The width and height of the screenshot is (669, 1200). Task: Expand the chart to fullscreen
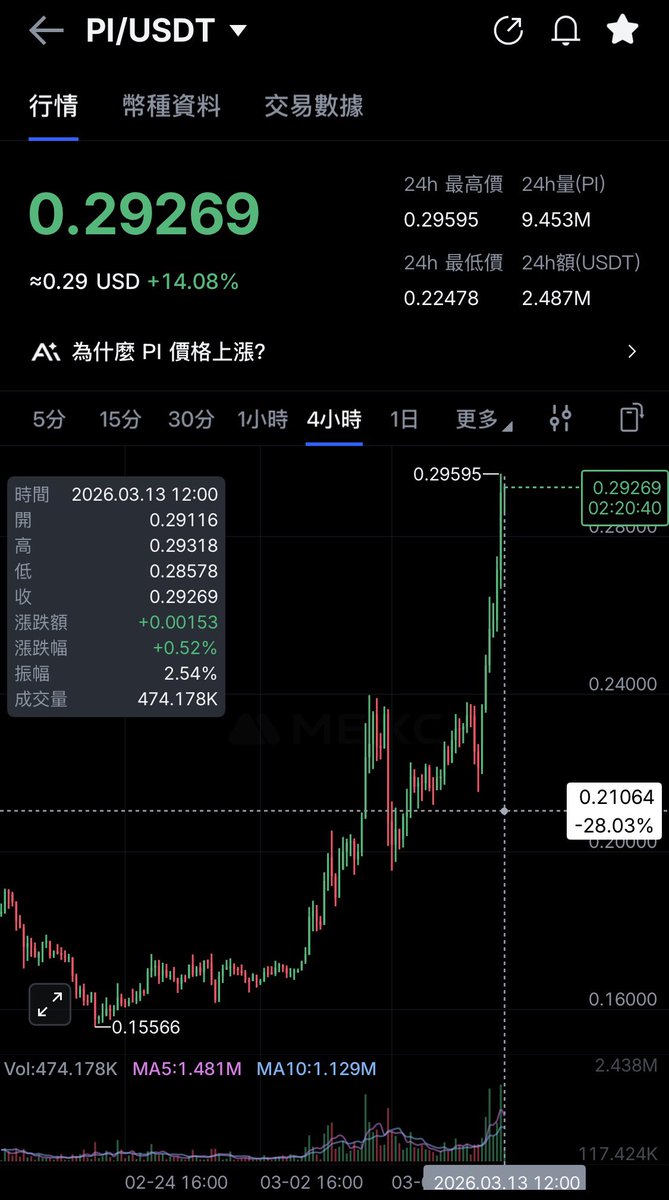(49, 1004)
